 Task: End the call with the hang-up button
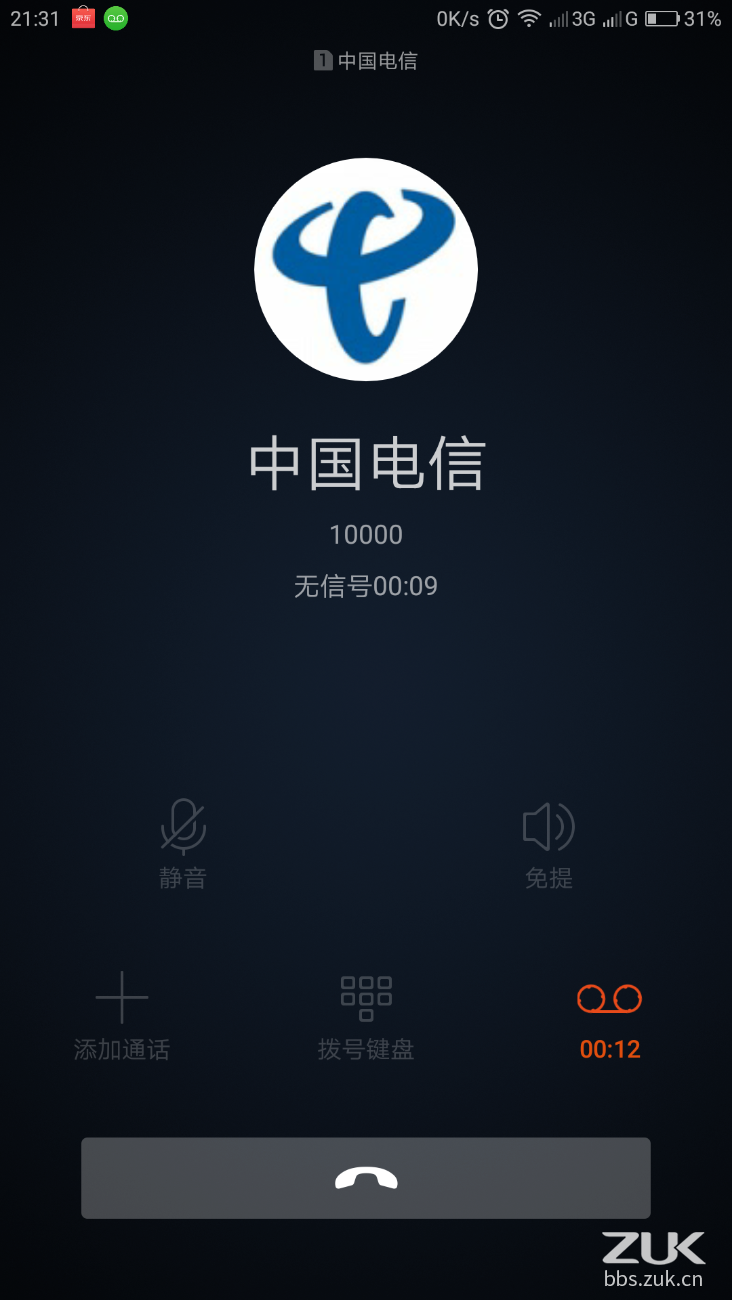tap(365, 1177)
